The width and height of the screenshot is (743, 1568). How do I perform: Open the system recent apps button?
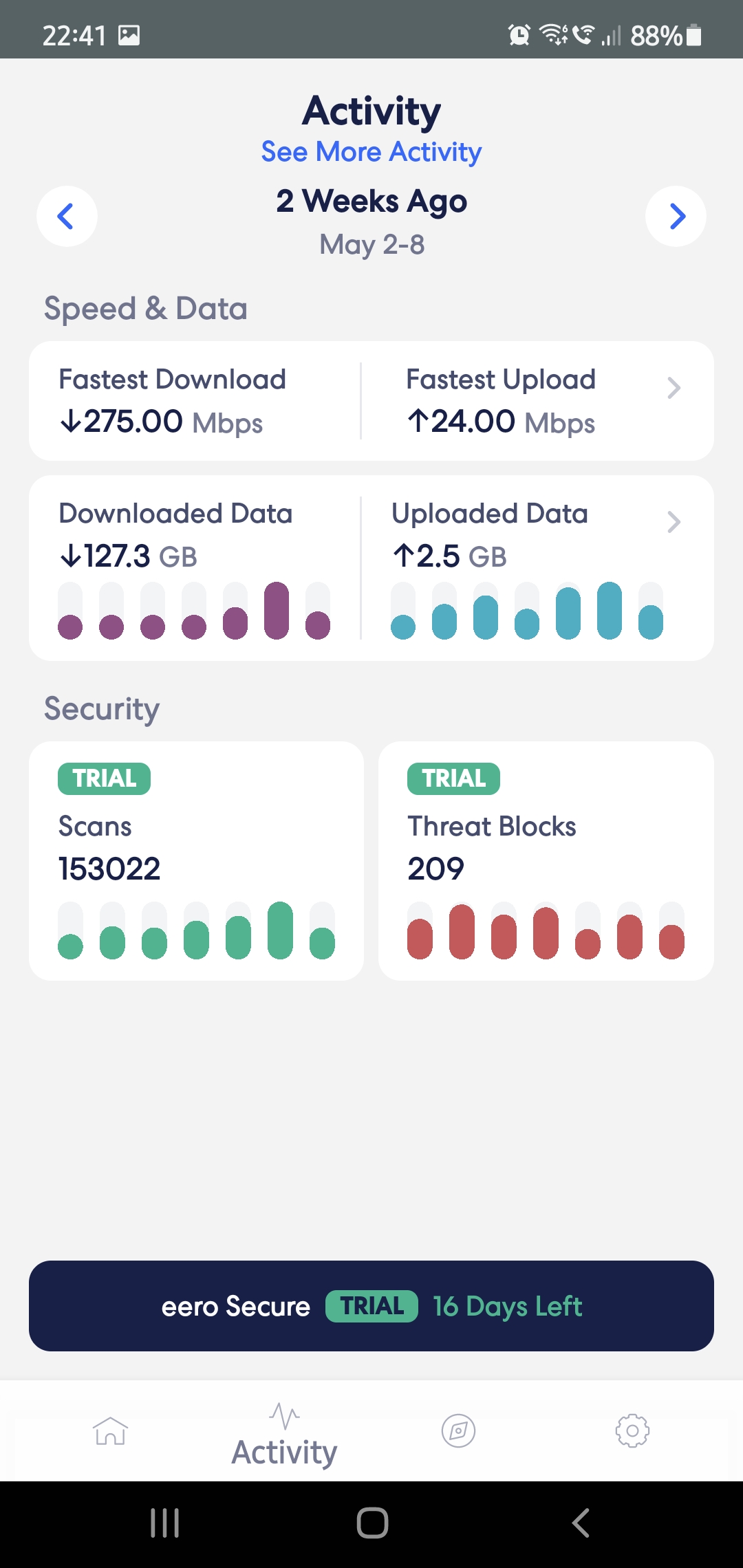coord(165,1523)
